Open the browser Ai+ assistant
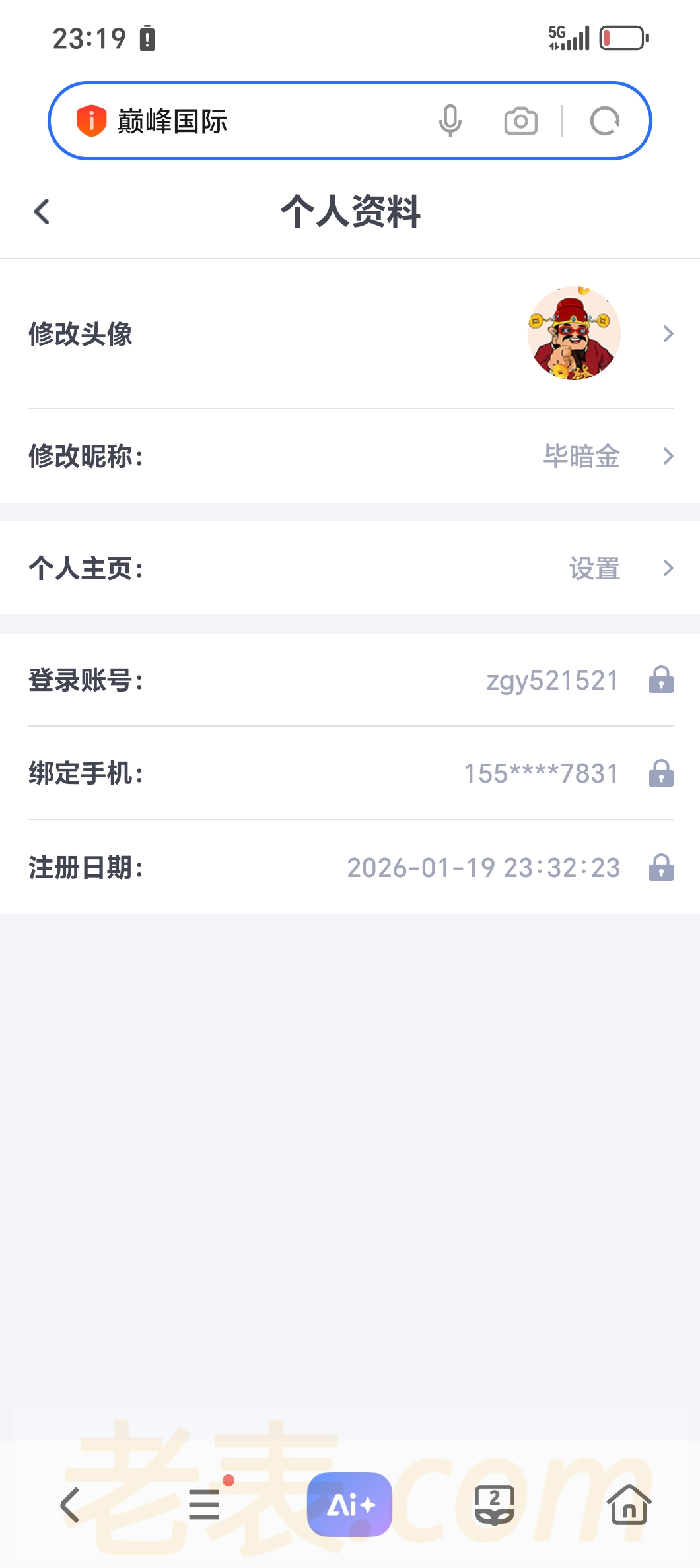700x1568 pixels. [x=349, y=1505]
